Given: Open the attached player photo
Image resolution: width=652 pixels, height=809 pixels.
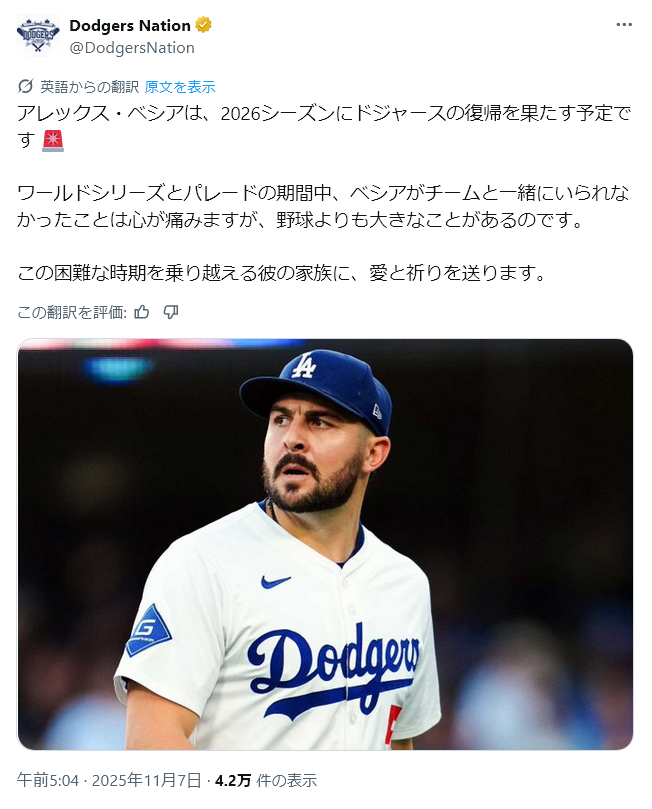Looking at the screenshot, I should [325, 544].
